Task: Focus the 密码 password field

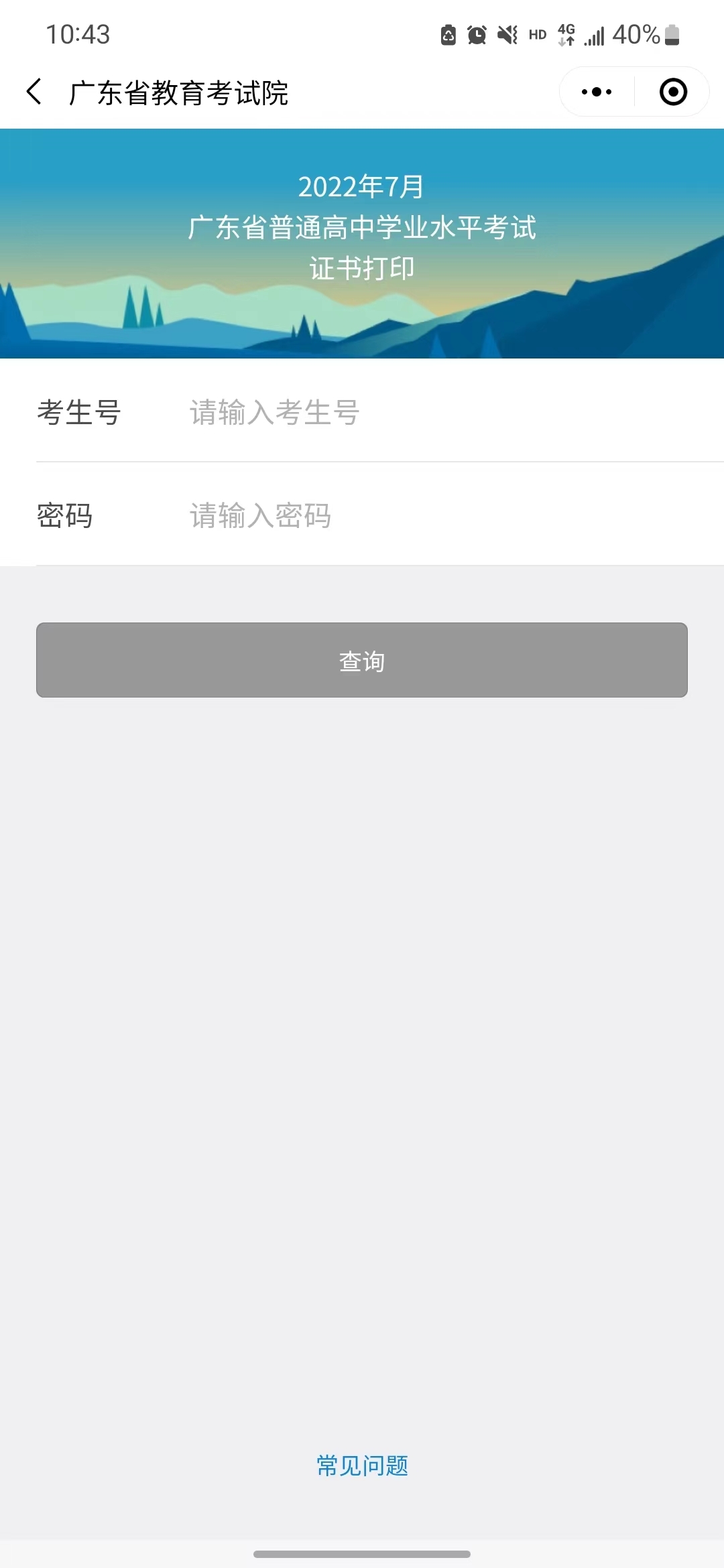Action: click(x=442, y=515)
